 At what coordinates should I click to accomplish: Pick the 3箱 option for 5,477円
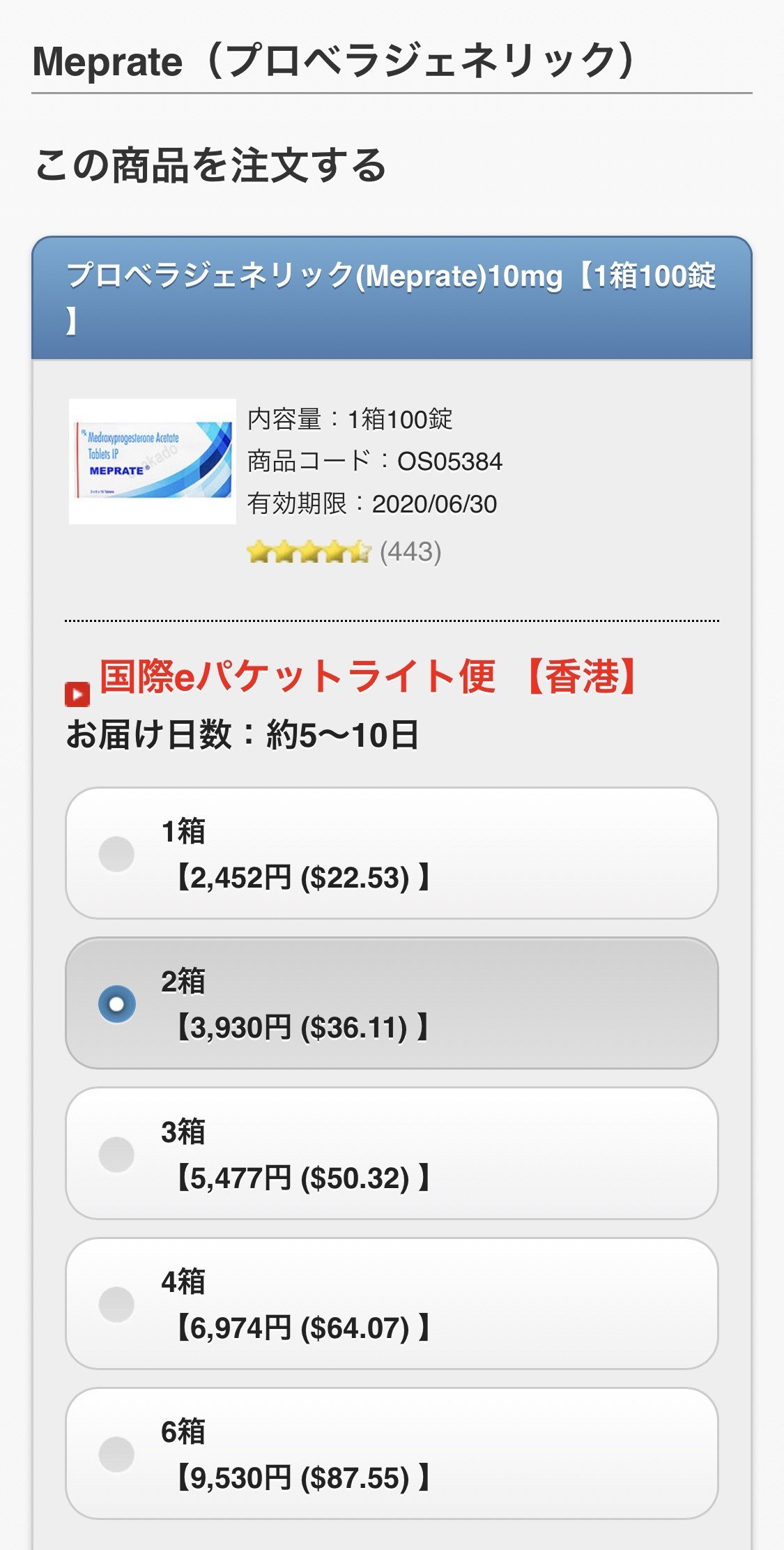(392, 1154)
